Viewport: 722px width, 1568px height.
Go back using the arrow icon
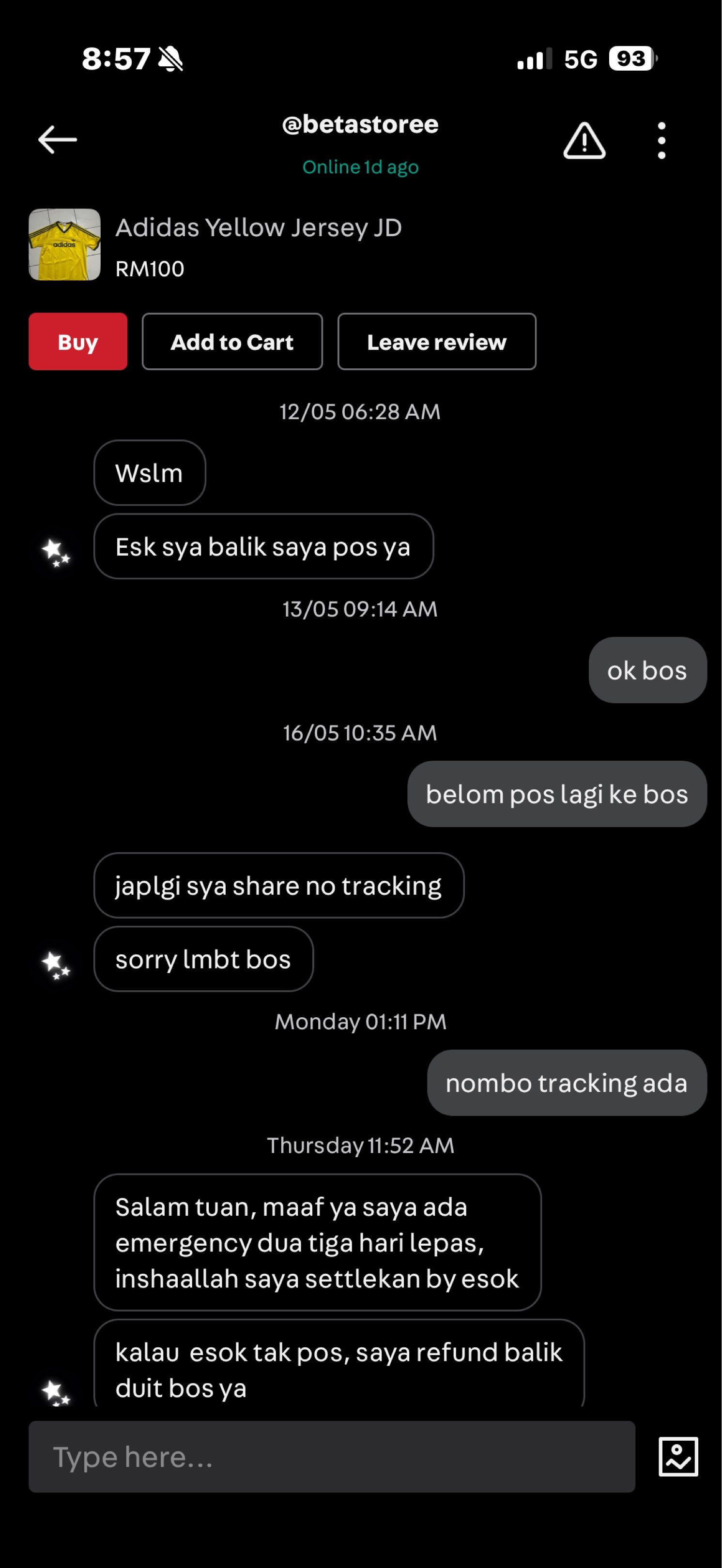tap(57, 140)
